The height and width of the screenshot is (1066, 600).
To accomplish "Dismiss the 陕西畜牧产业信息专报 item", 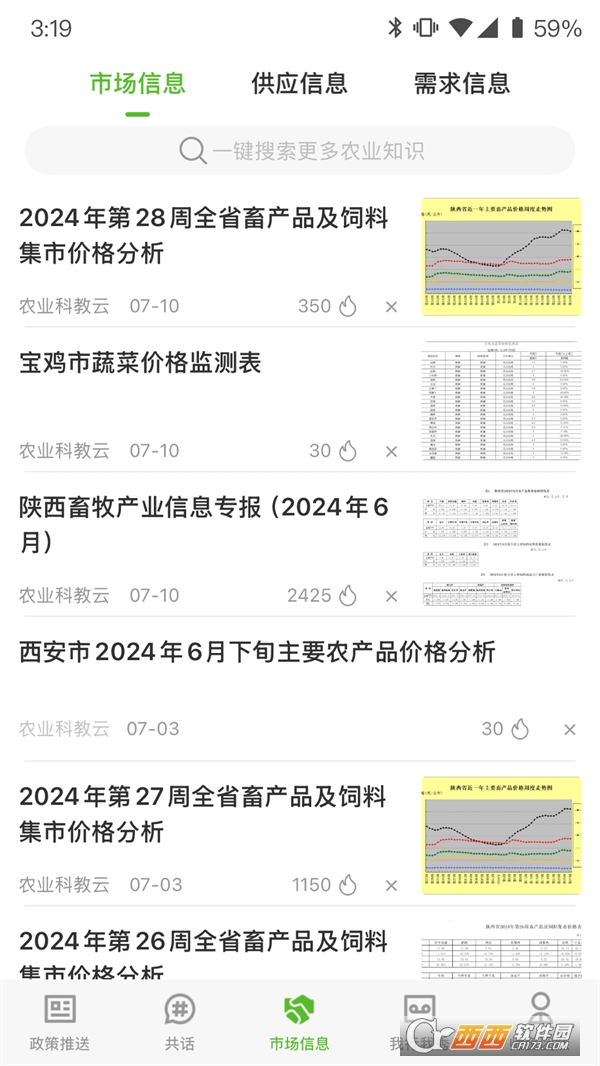I will [x=392, y=596].
